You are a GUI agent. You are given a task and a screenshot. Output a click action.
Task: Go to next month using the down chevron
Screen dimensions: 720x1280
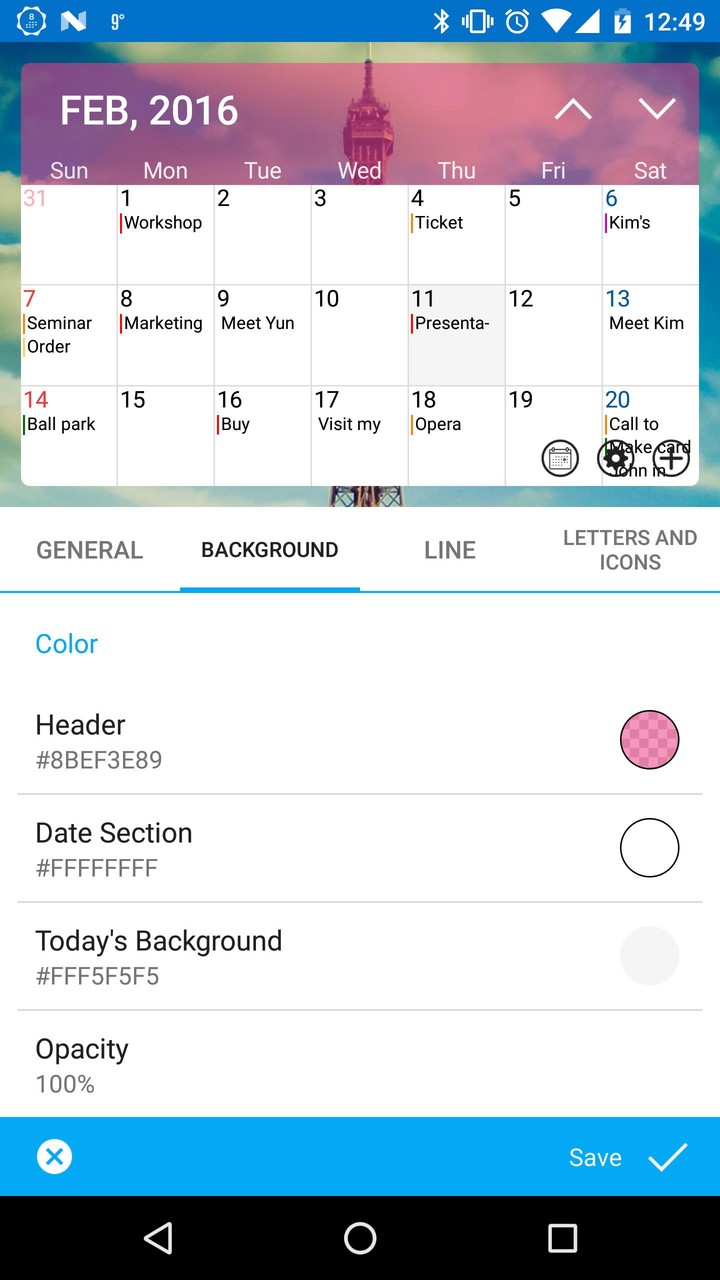(x=658, y=108)
